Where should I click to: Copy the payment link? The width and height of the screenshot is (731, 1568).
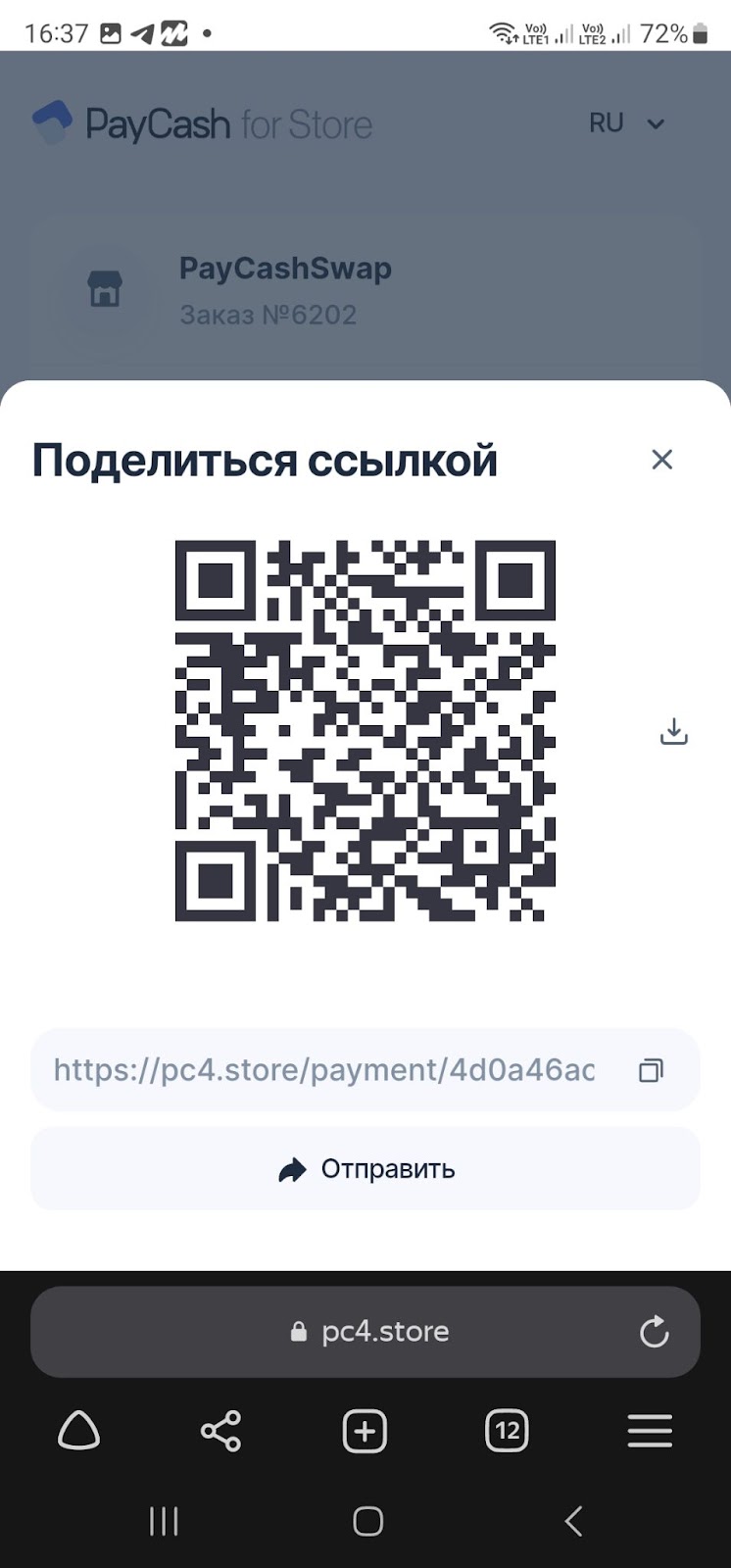point(651,1070)
